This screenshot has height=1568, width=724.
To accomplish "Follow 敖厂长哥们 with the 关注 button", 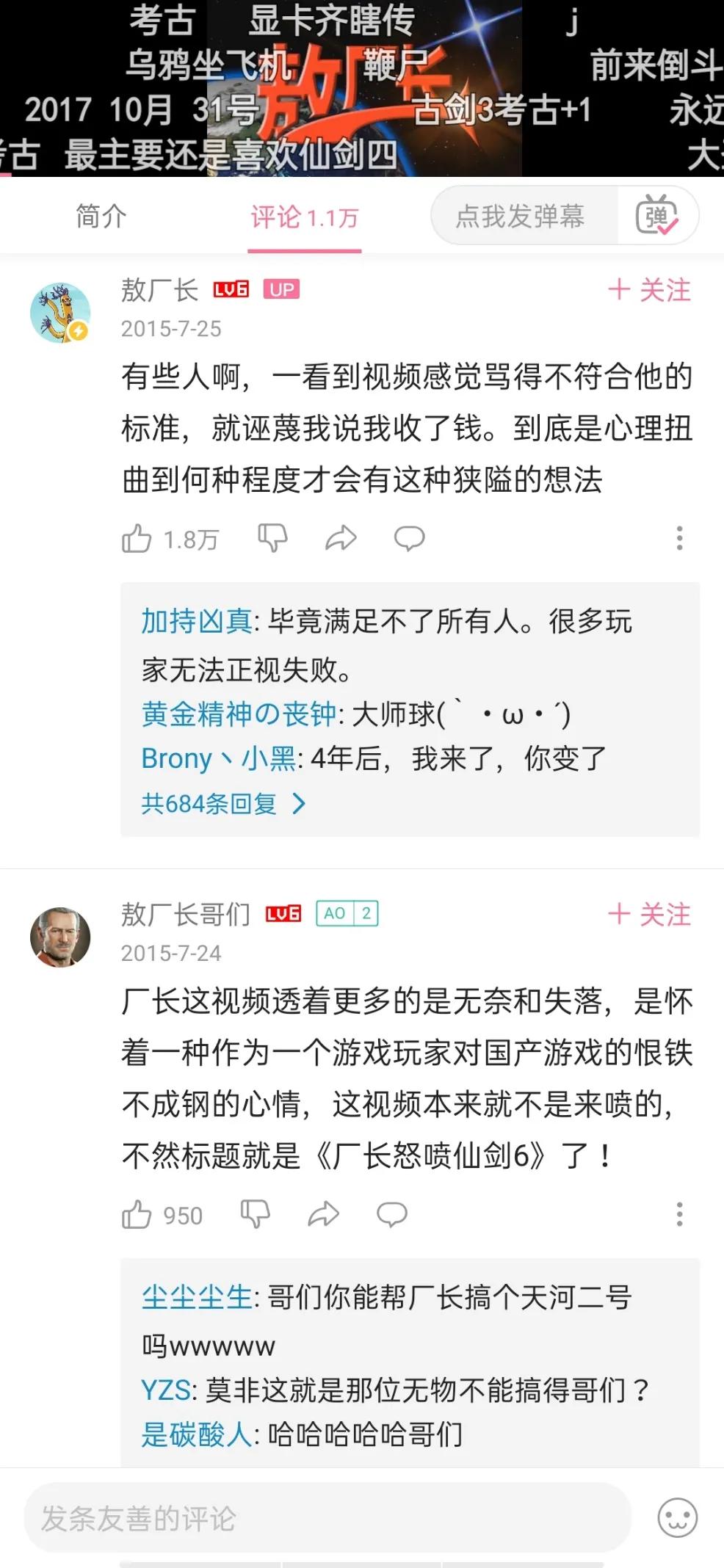I will point(651,915).
